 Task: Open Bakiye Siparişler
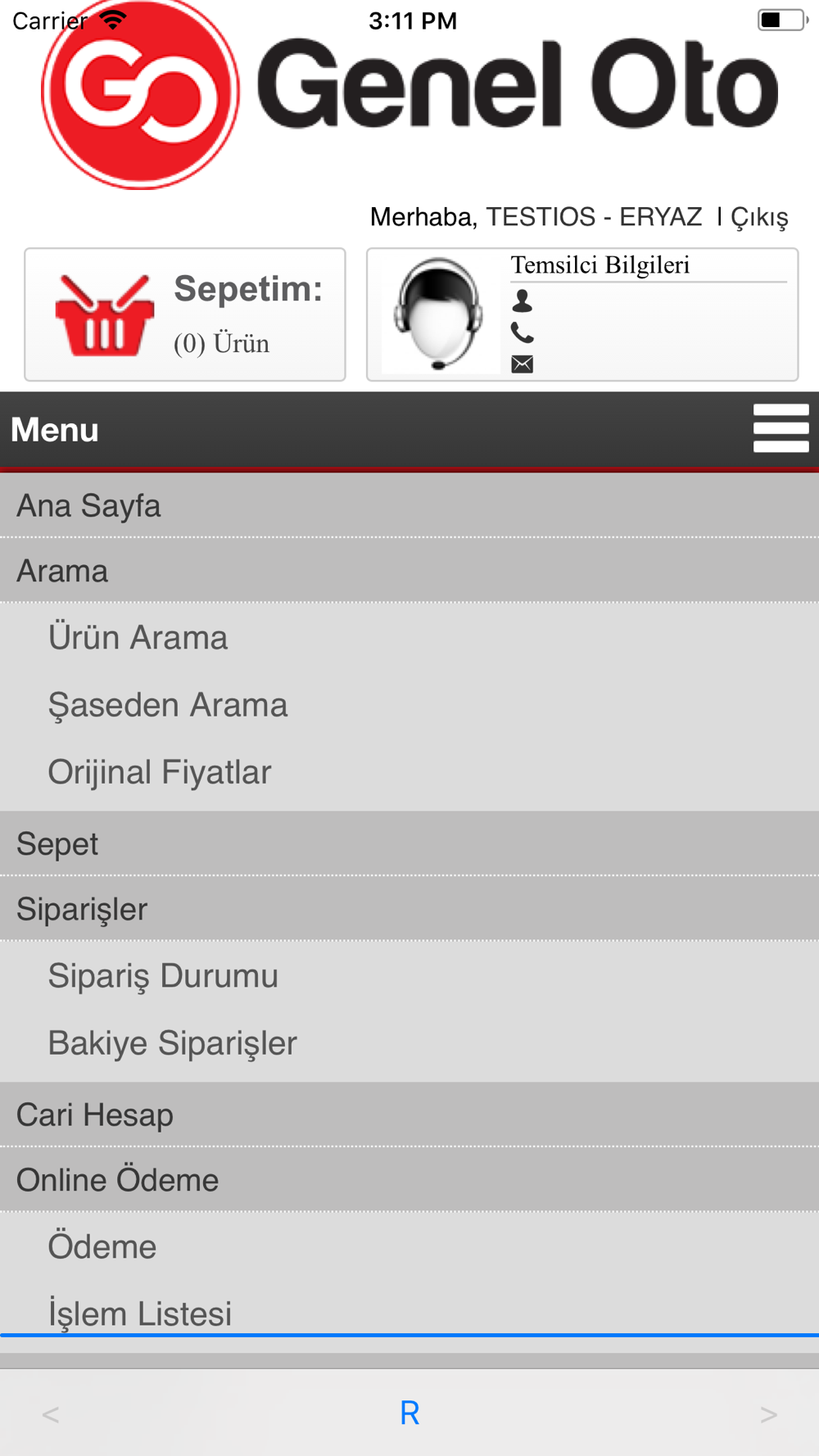pyautogui.click(x=409, y=1042)
